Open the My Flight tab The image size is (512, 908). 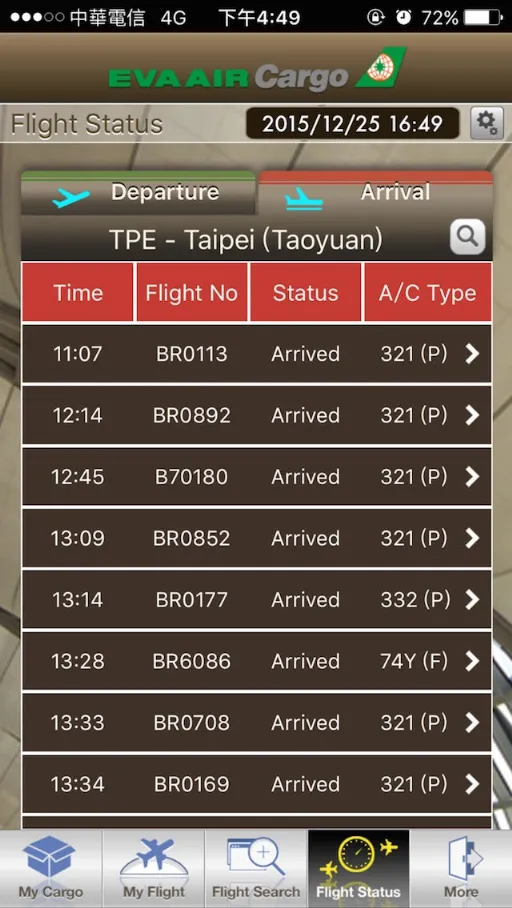[x=153, y=869]
